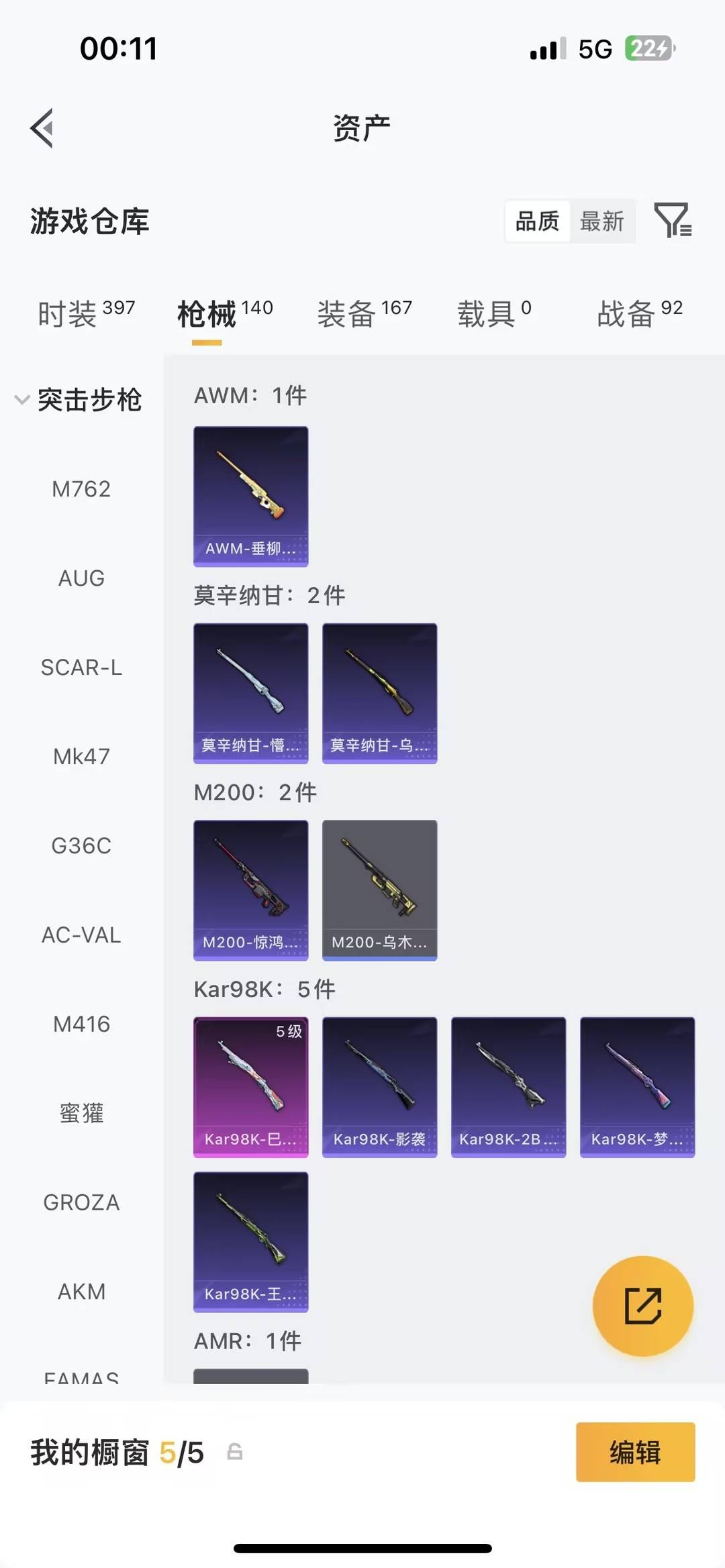
Task: Click the lock icon beside 我的橱窗
Action: pyautogui.click(x=234, y=1452)
